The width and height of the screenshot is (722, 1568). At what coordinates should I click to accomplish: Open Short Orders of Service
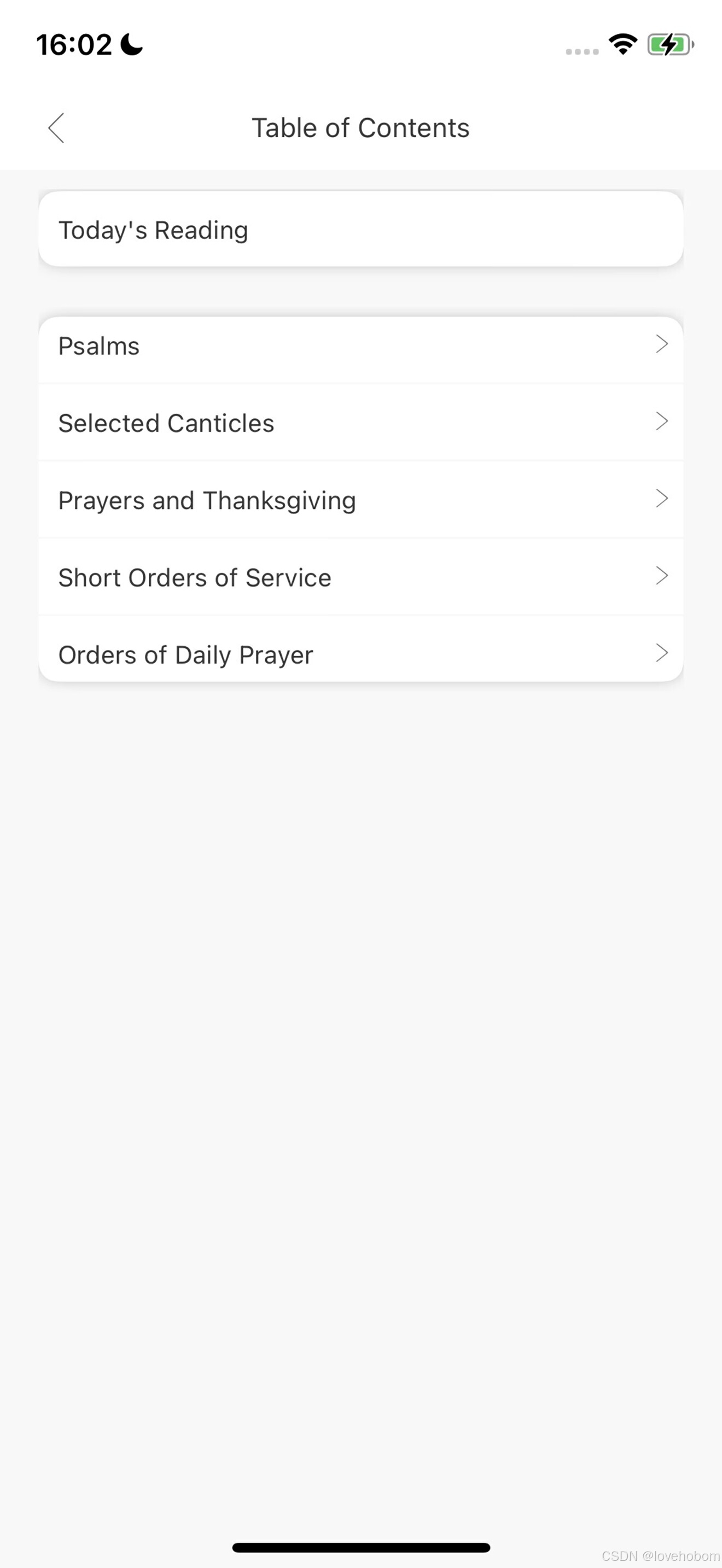tap(360, 577)
